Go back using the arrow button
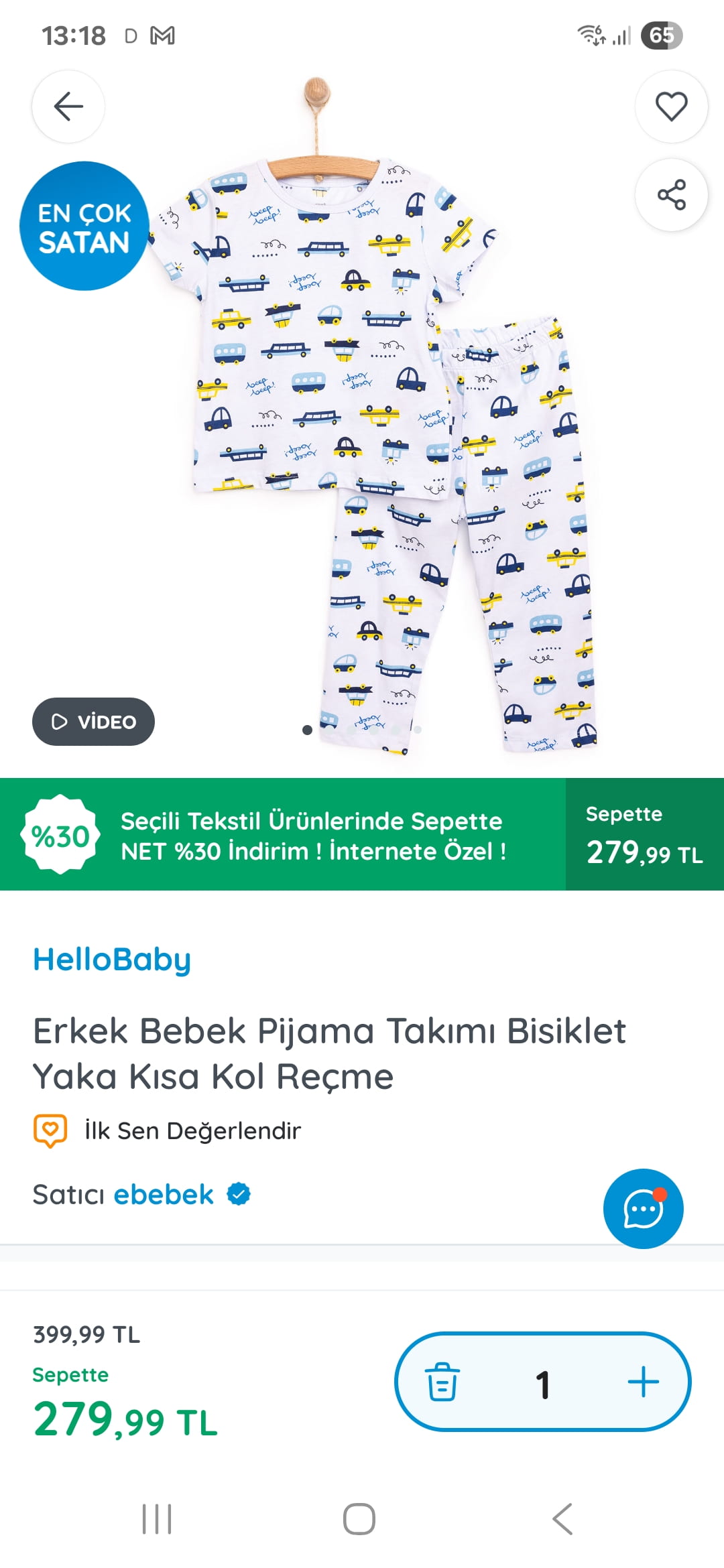 click(68, 107)
